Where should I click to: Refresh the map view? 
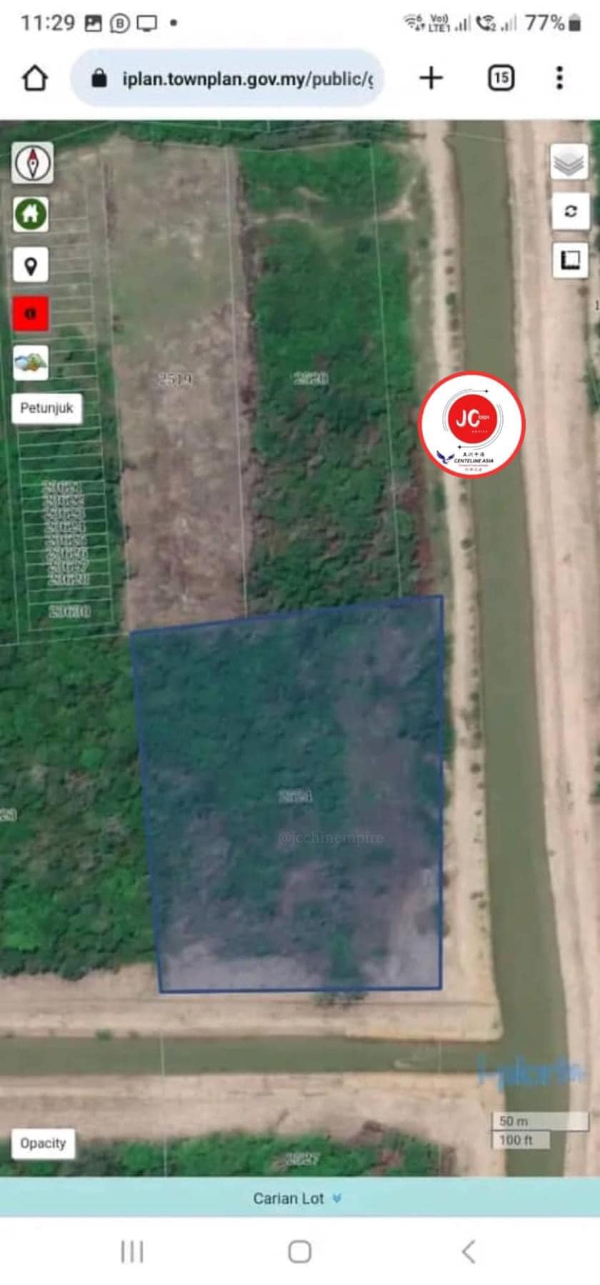[569, 211]
